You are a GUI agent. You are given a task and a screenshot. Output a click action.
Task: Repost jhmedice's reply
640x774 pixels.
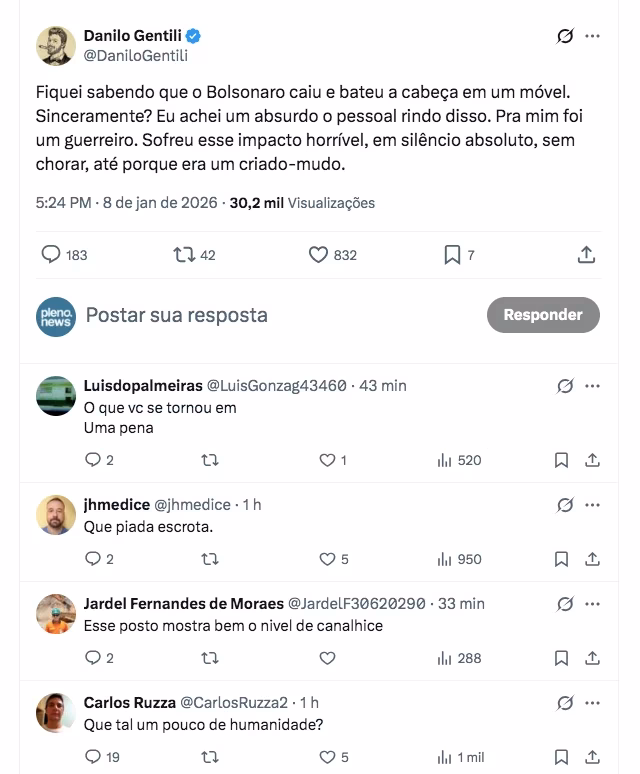210,559
